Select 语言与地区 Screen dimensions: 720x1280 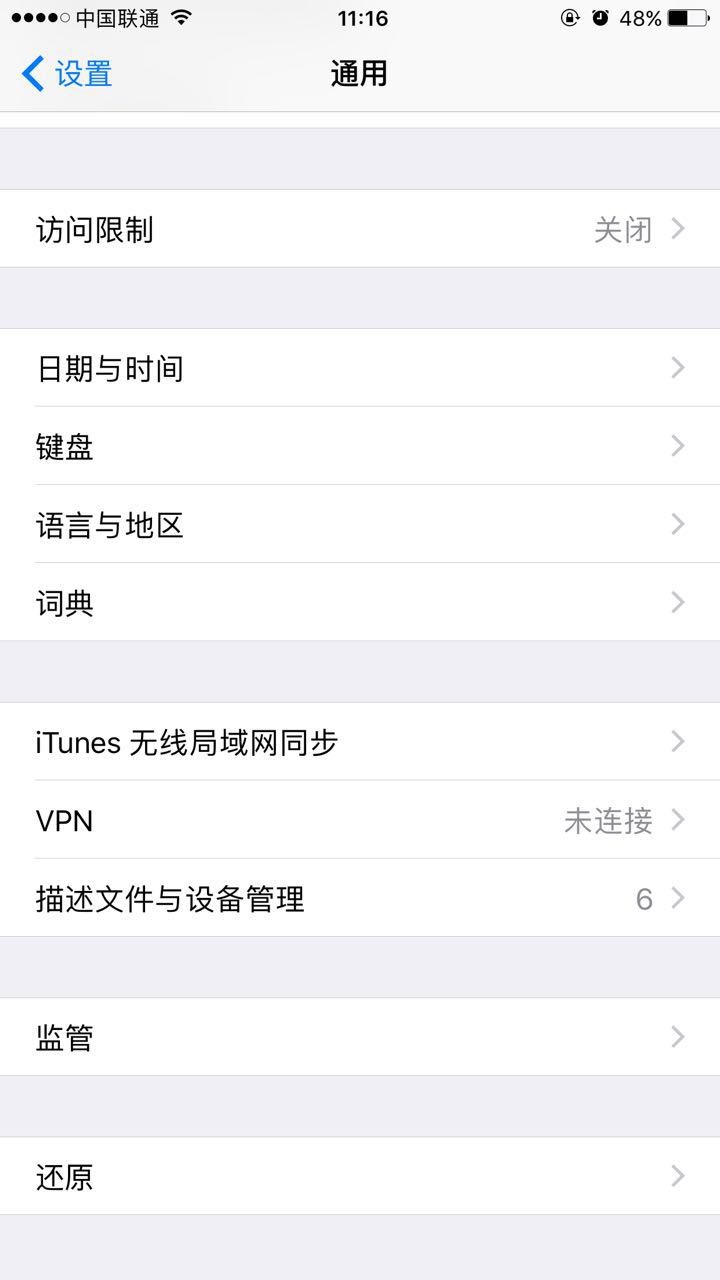[360, 524]
